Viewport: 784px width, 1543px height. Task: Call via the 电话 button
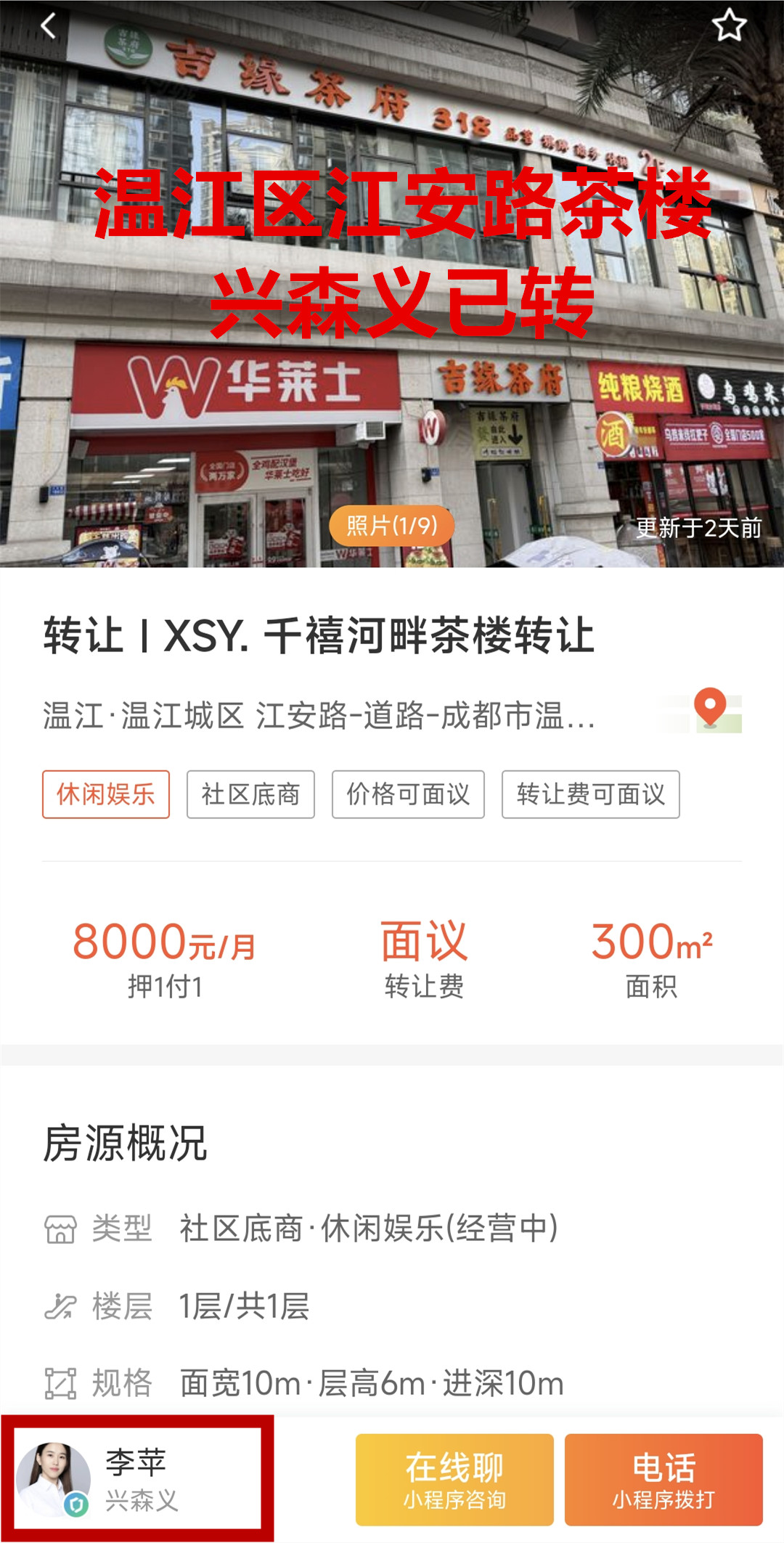point(663,1479)
